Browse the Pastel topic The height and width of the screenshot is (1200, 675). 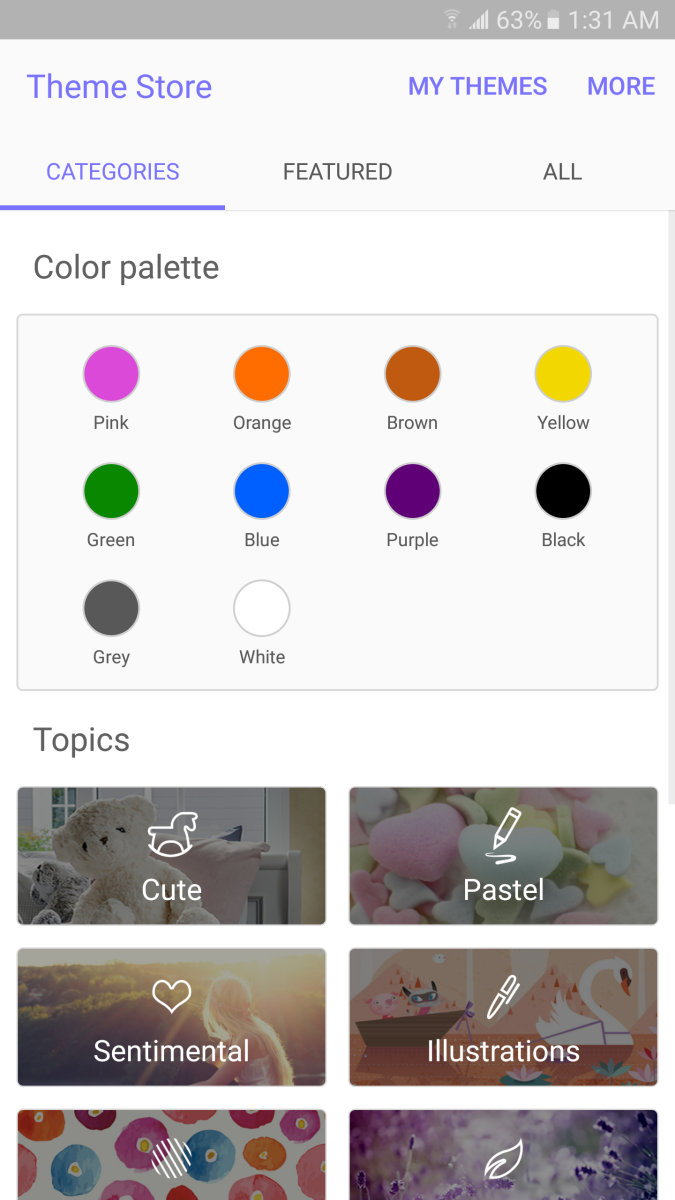(x=504, y=856)
